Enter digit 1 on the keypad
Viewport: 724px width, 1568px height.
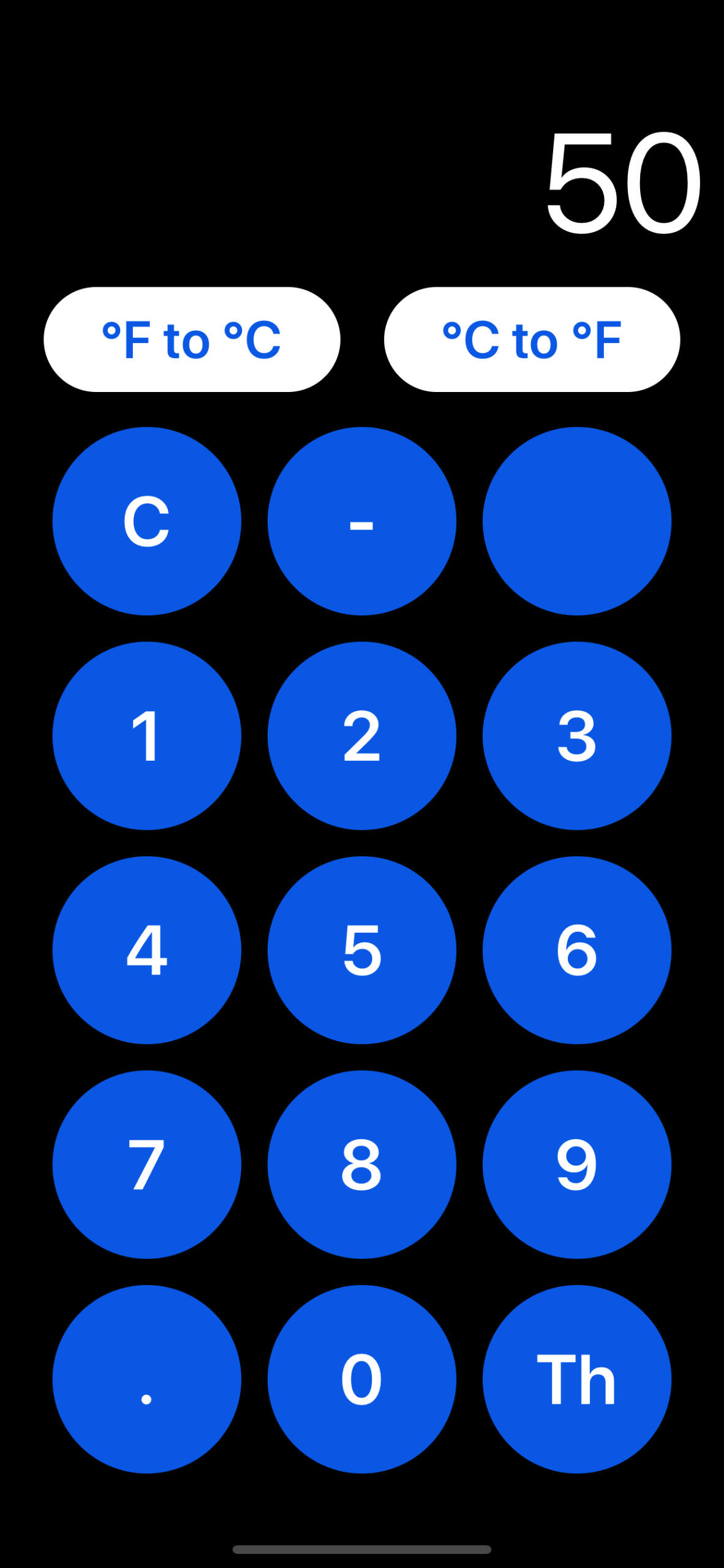pyautogui.click(x=147, y=736)
